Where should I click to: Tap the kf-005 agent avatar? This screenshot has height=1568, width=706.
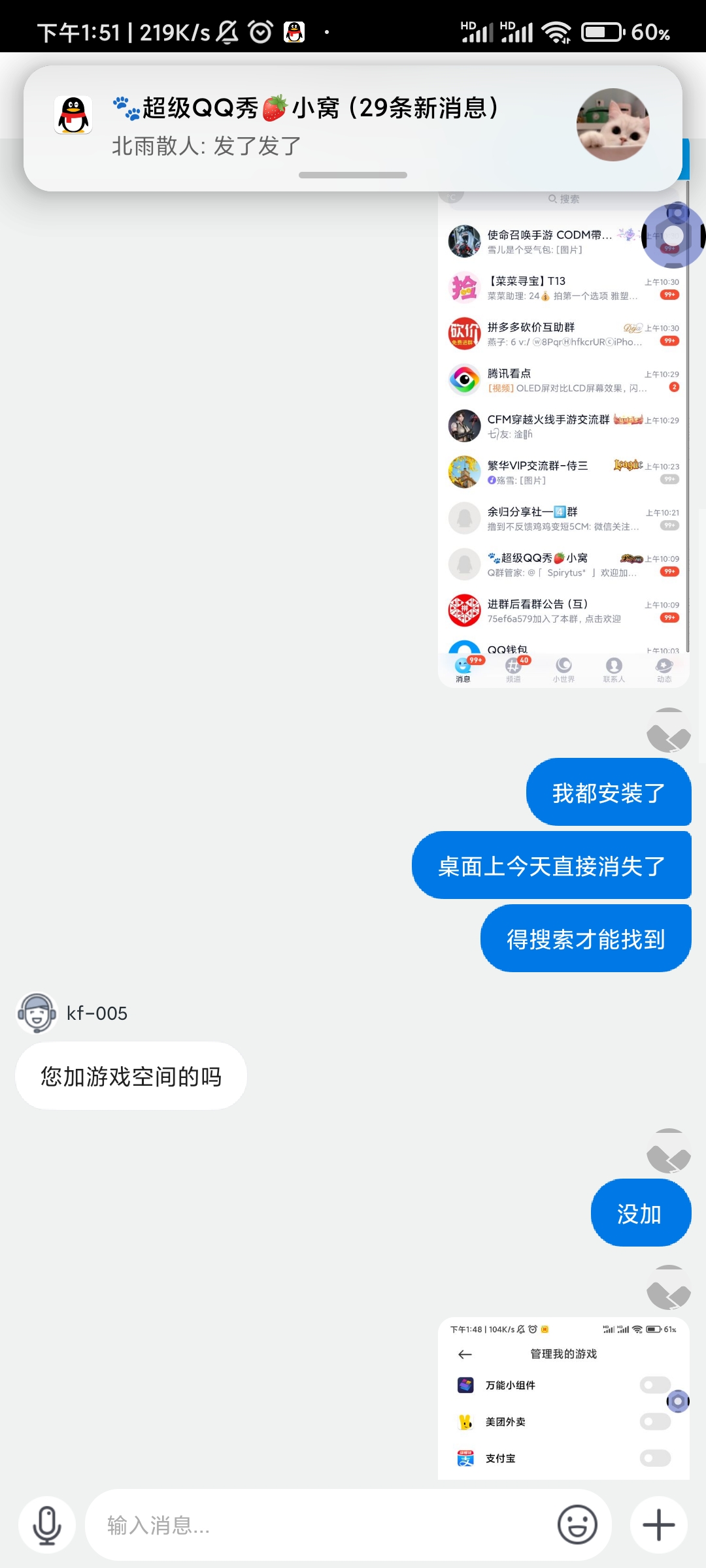point(37,1013)
